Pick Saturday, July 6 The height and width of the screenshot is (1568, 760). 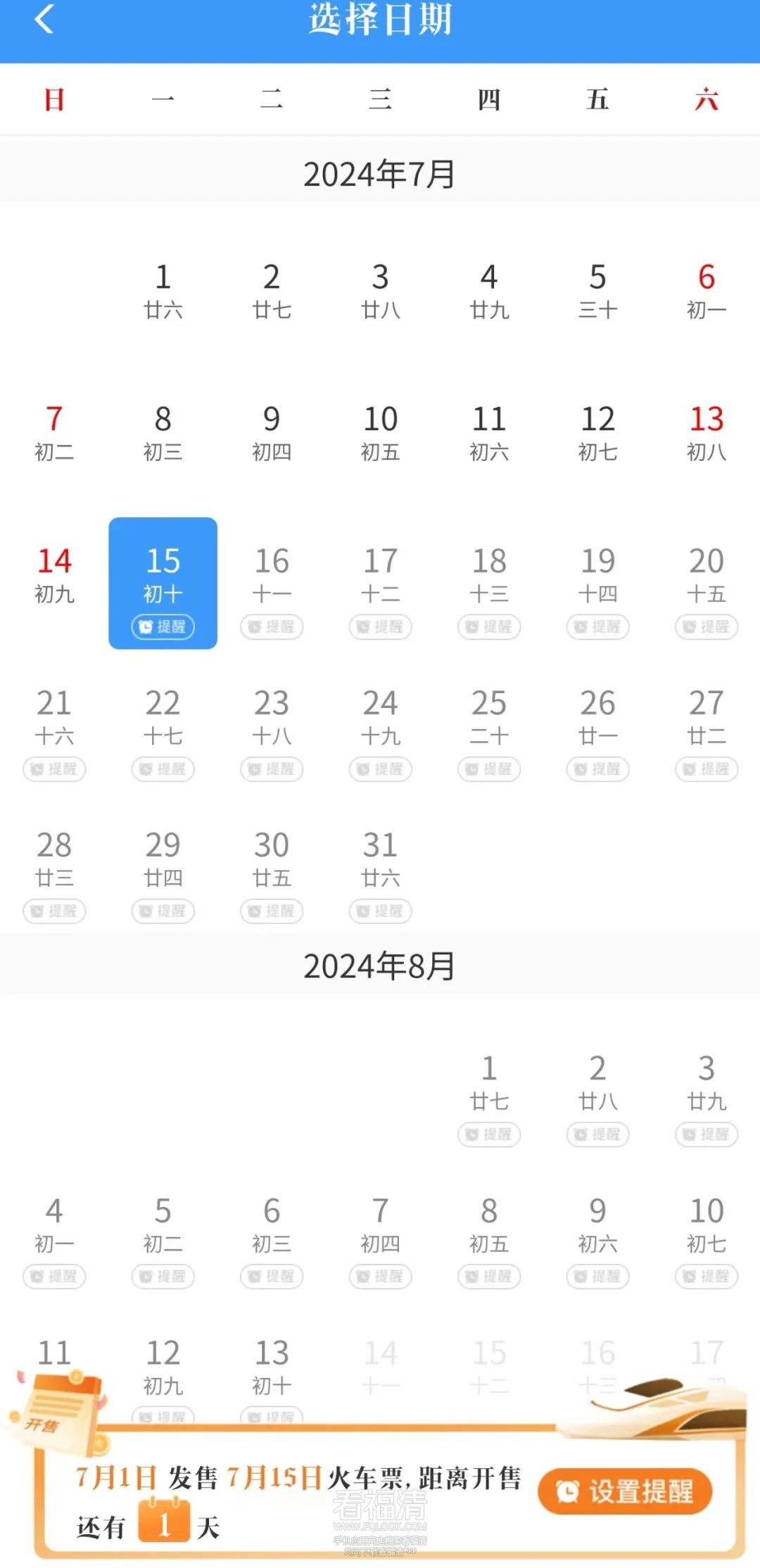coord(707,289)
